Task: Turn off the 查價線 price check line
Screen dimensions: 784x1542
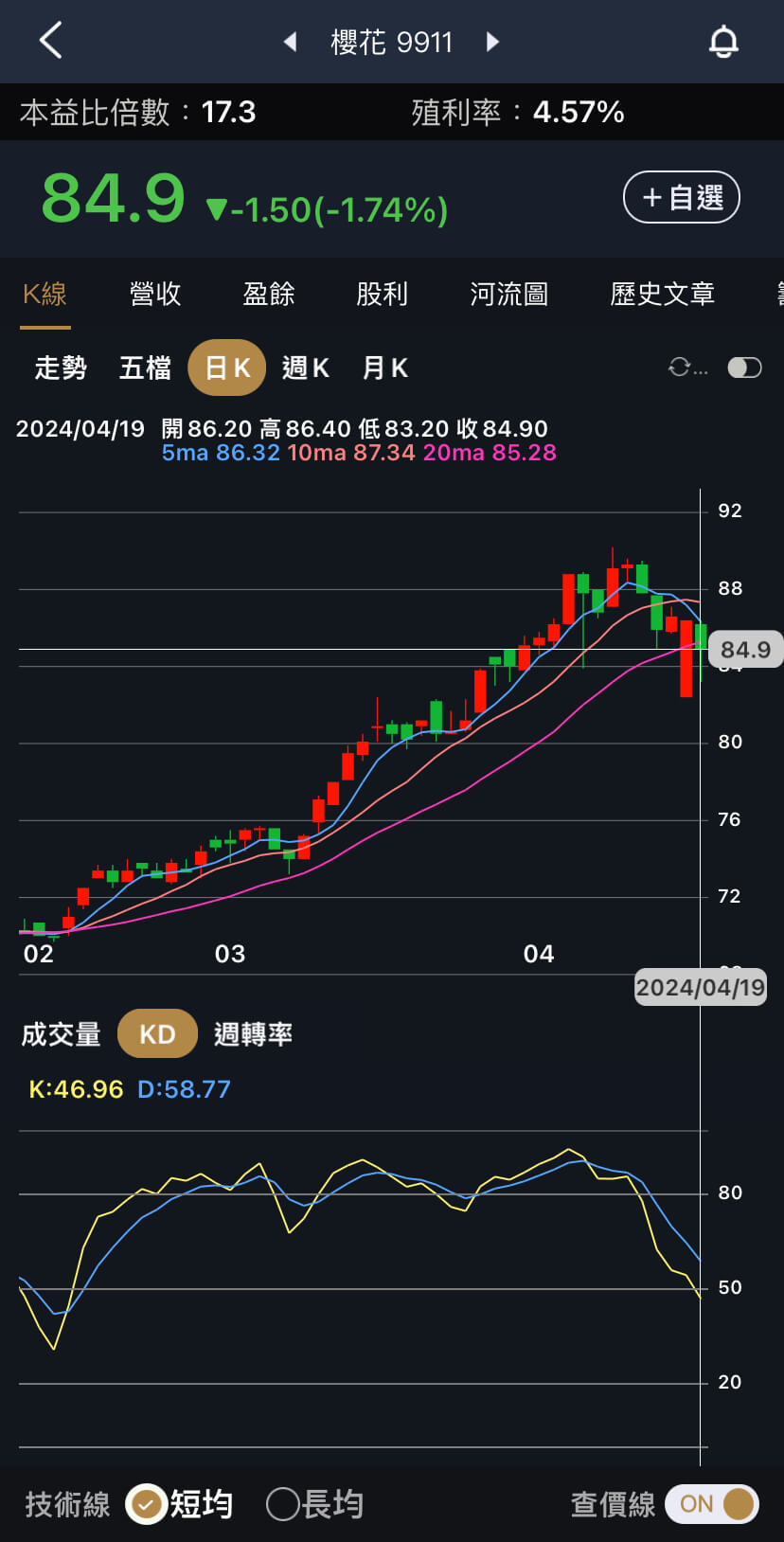Action: [x=711, y=1504]
